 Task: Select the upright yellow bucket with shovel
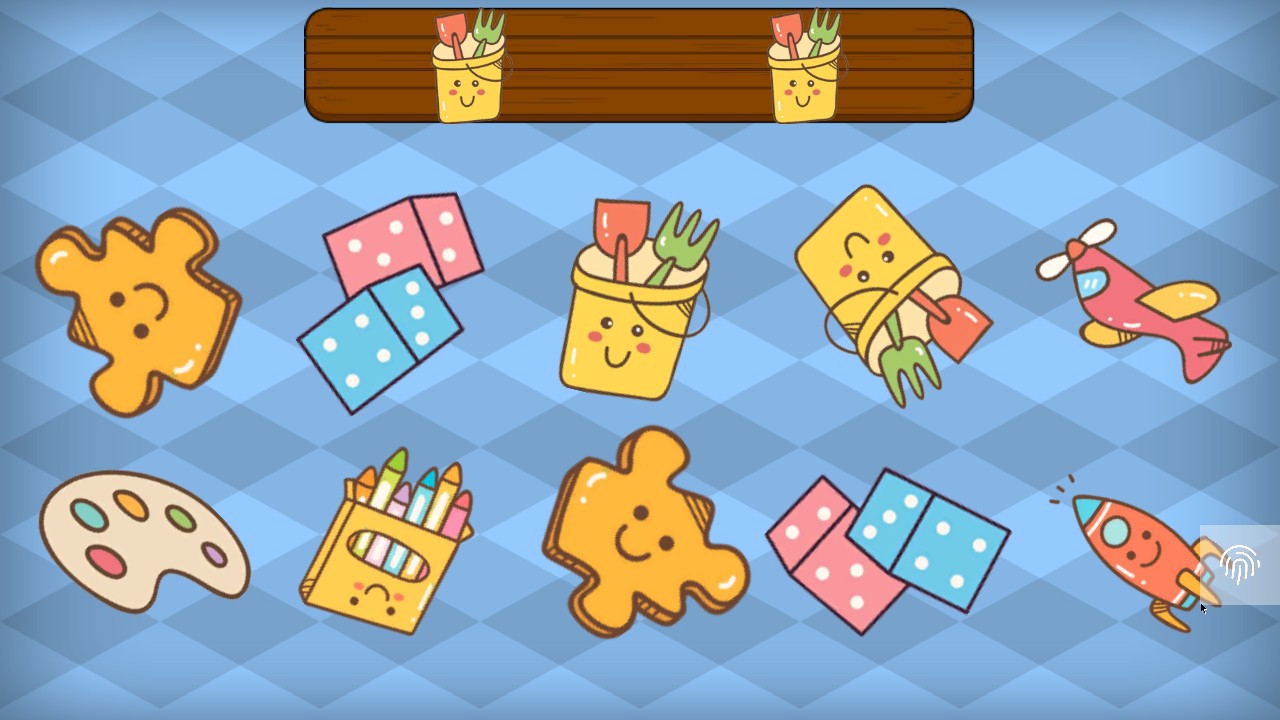click(634, 299)
